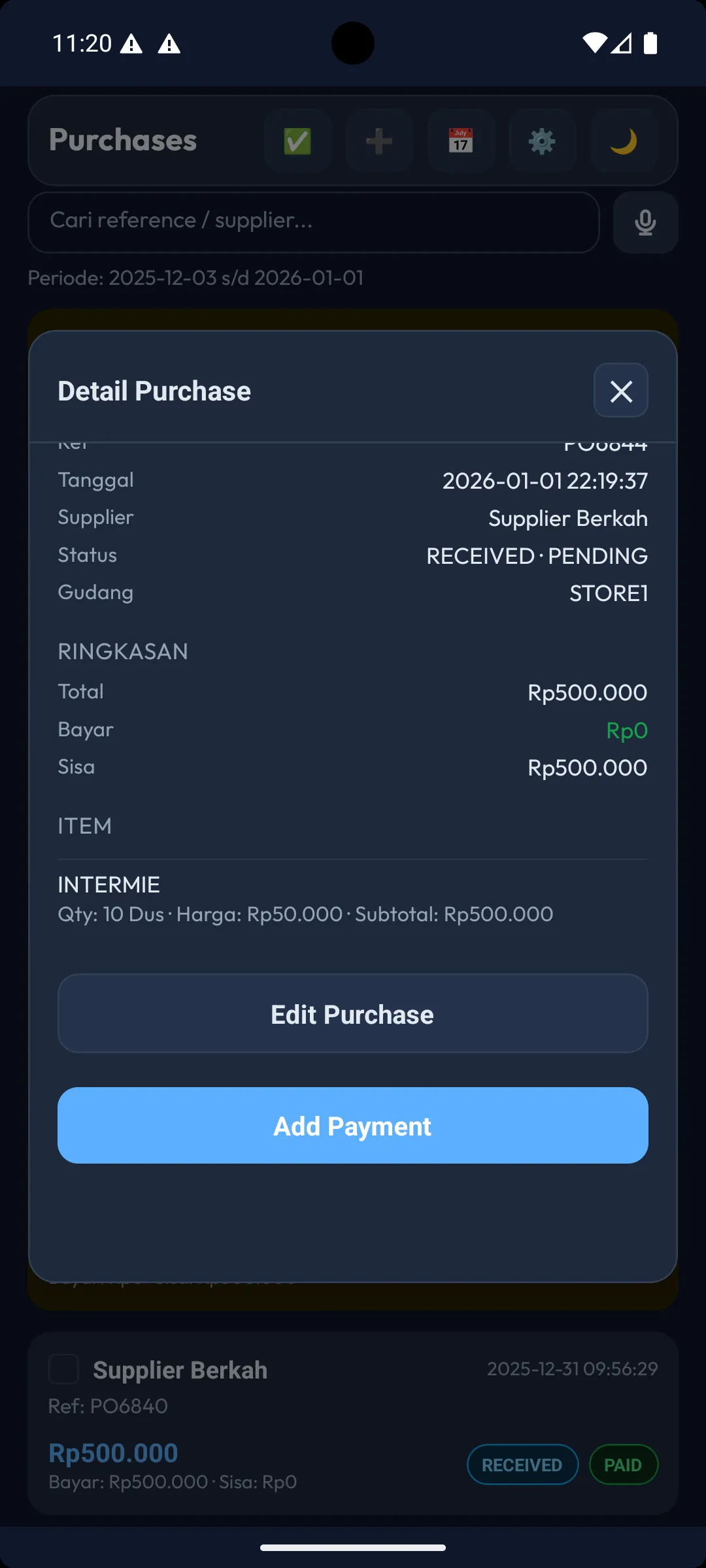Toggle dark mode with the moon icon

pos(623,140)
